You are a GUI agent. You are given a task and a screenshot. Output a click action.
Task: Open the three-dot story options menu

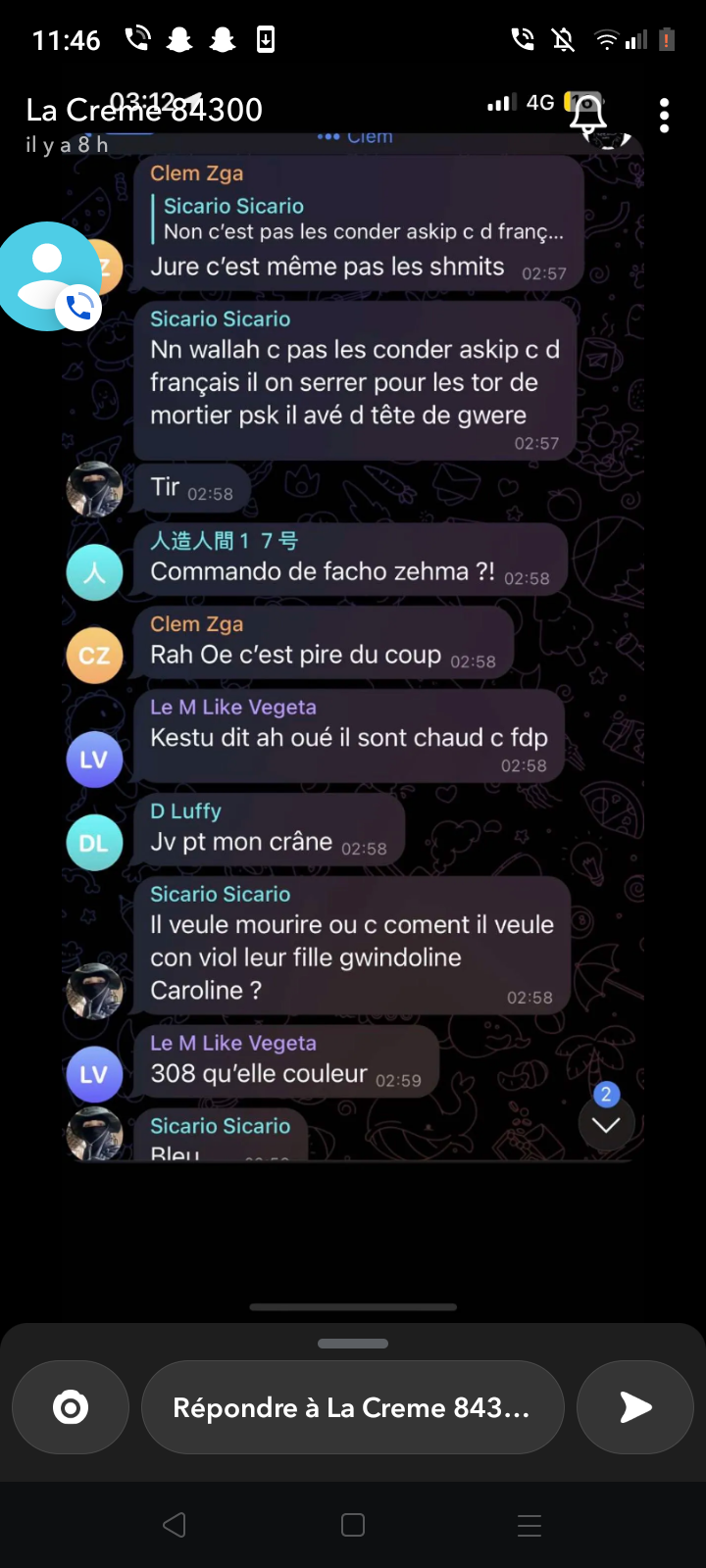[x=664, y=116]
